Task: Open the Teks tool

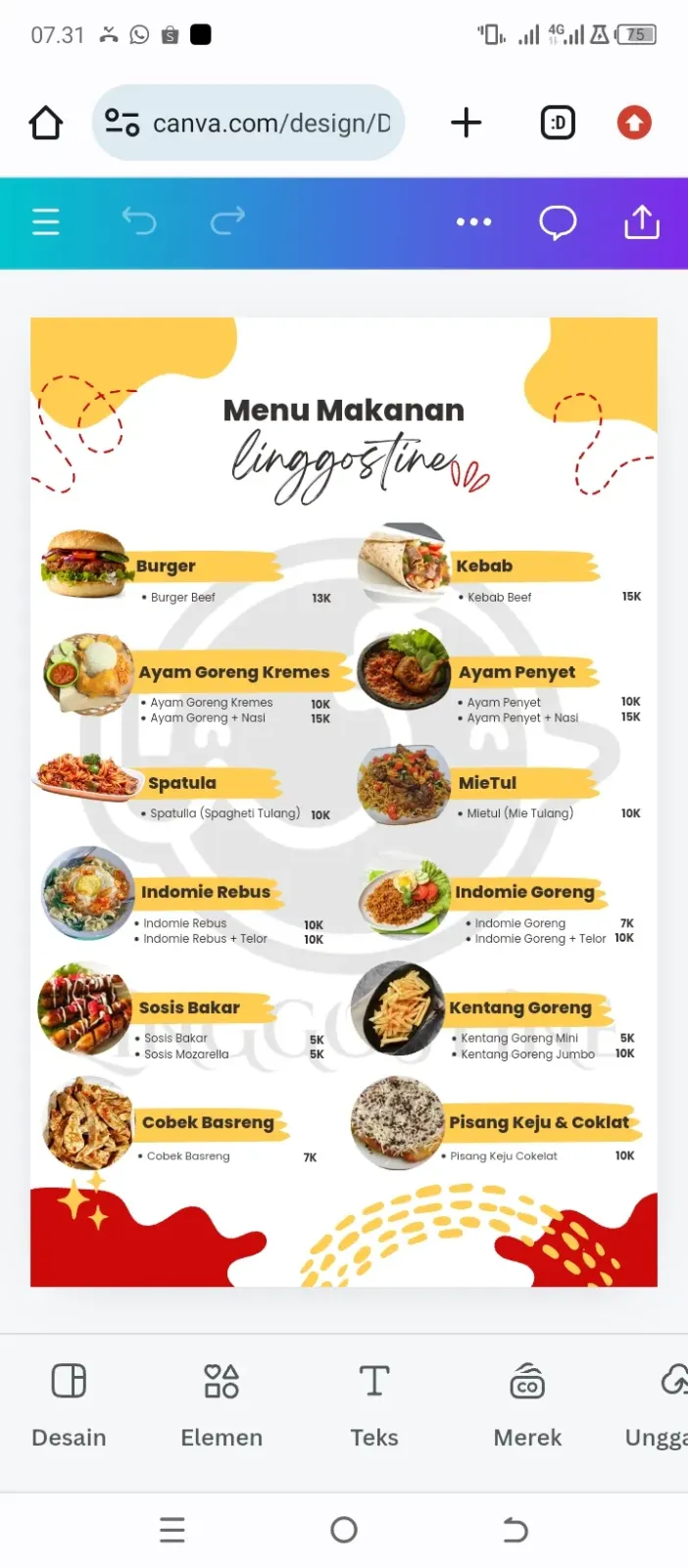Action: (x=374, y=1406)
